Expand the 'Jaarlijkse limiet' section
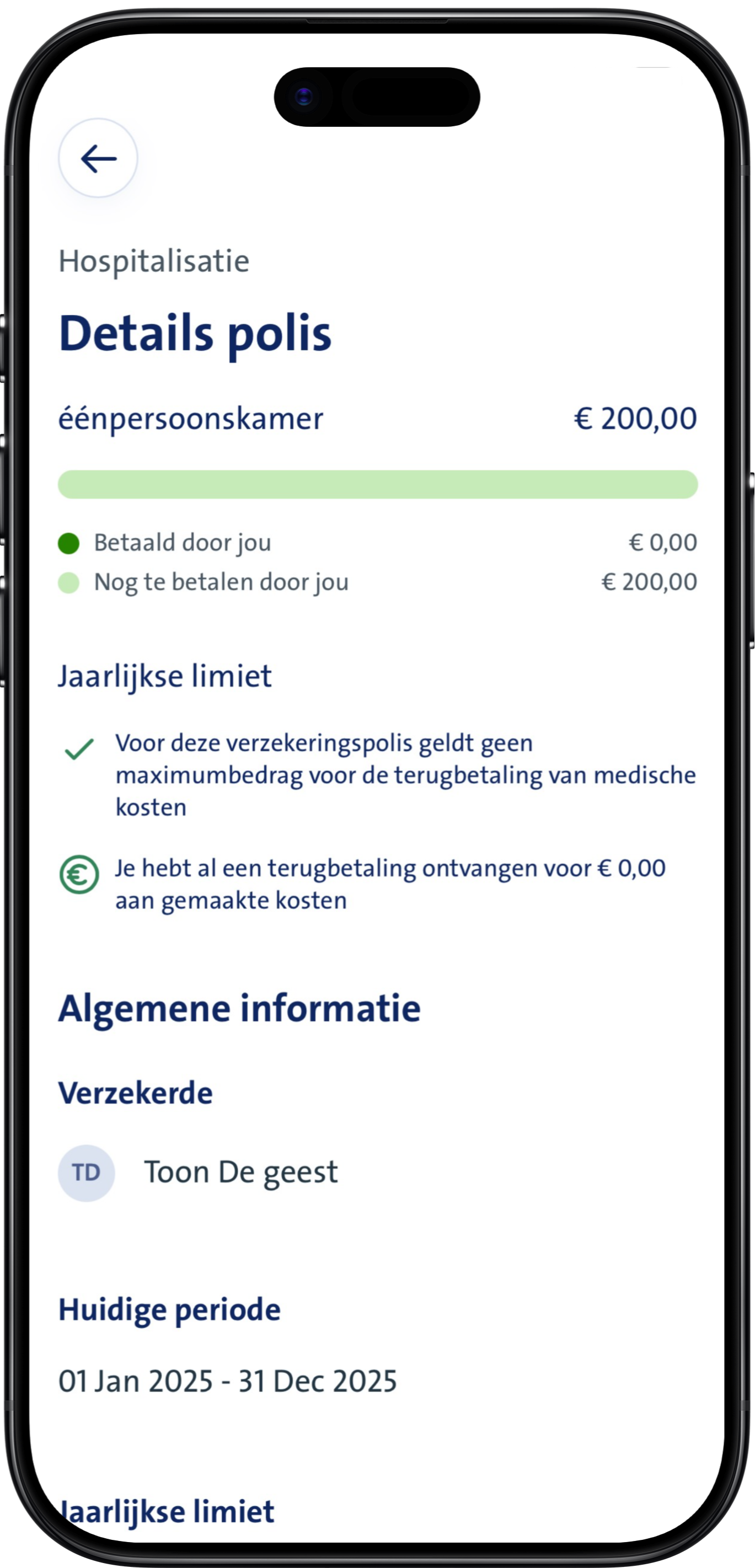Screen dimensions: 755x1568 pyautogui.click(x=165, y=676)
